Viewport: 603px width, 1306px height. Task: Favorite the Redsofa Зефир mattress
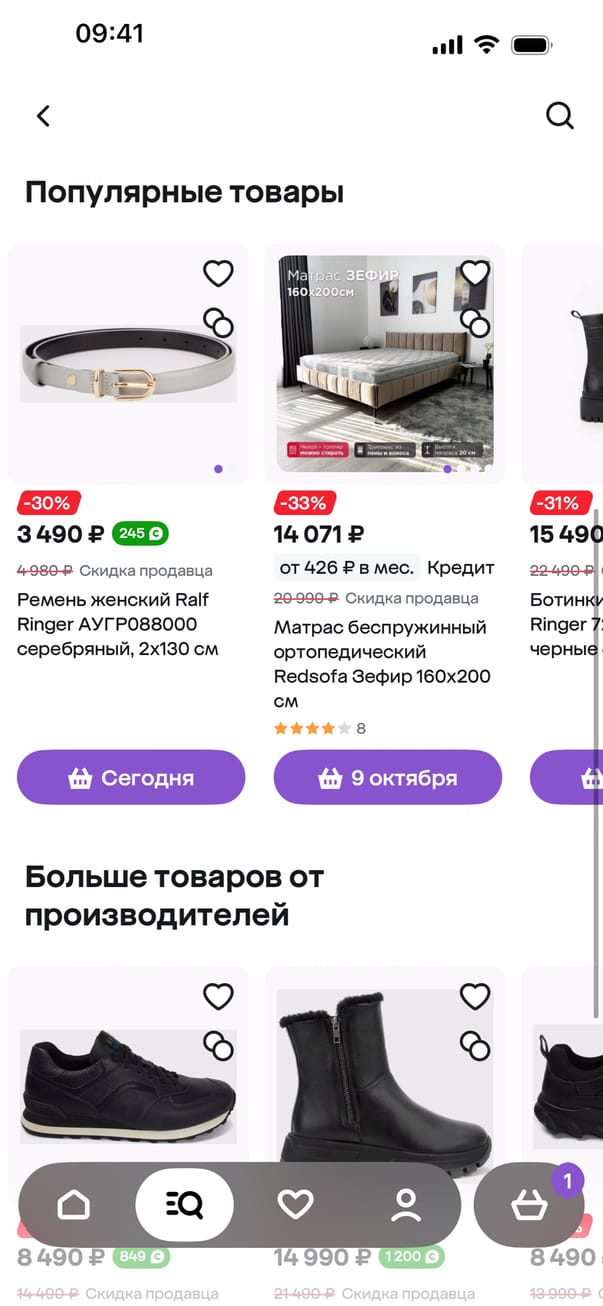[475, 273]
